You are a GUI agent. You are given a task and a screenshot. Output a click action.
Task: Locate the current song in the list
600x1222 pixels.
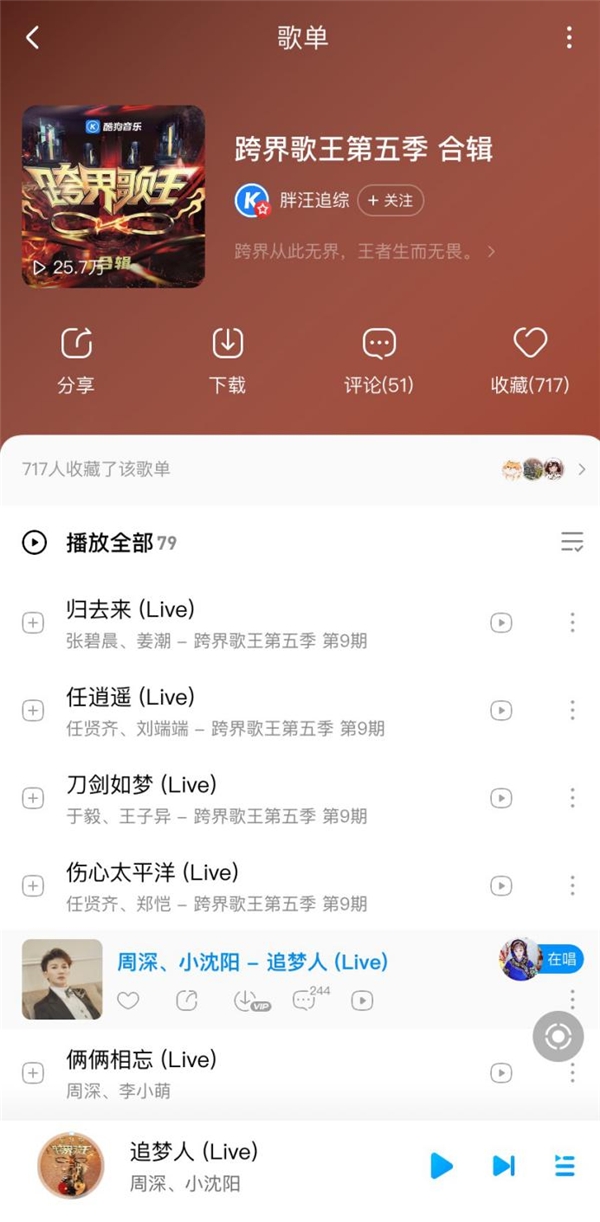(x=558, y=1037)
